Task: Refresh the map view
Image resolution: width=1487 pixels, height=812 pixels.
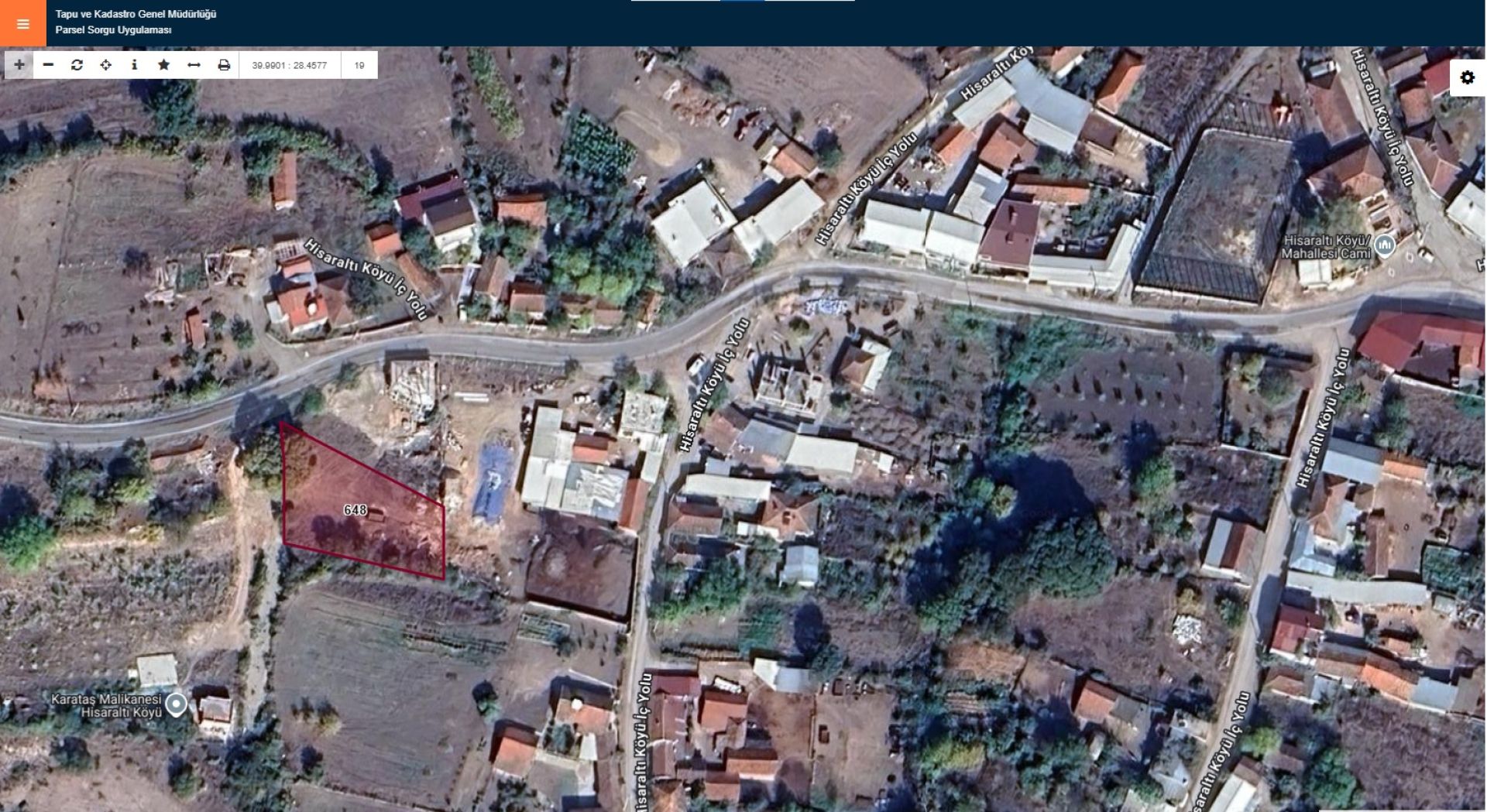Action: coord(77,65)
